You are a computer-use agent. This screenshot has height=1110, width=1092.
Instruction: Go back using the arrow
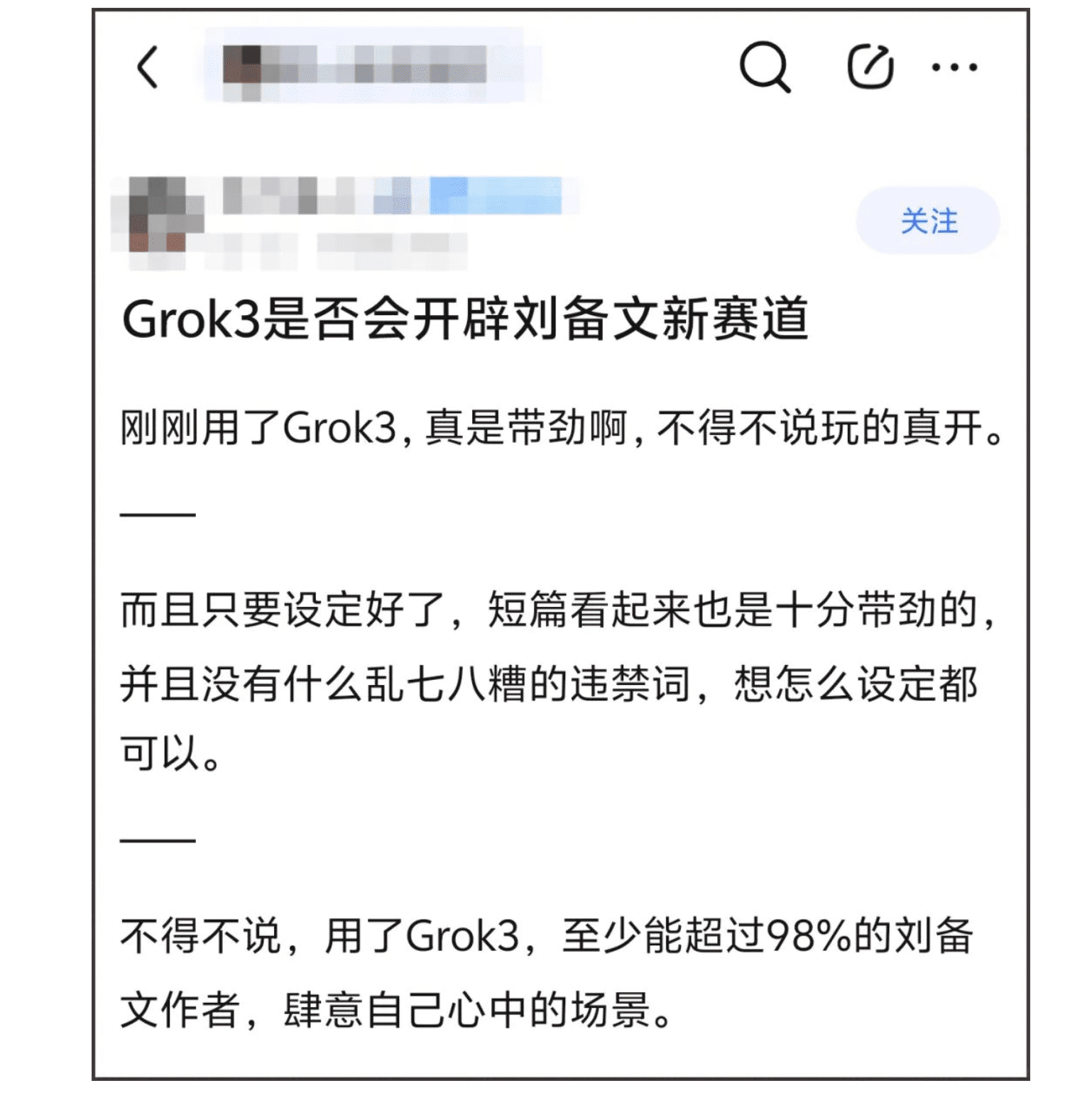click(x=147, y=67)
